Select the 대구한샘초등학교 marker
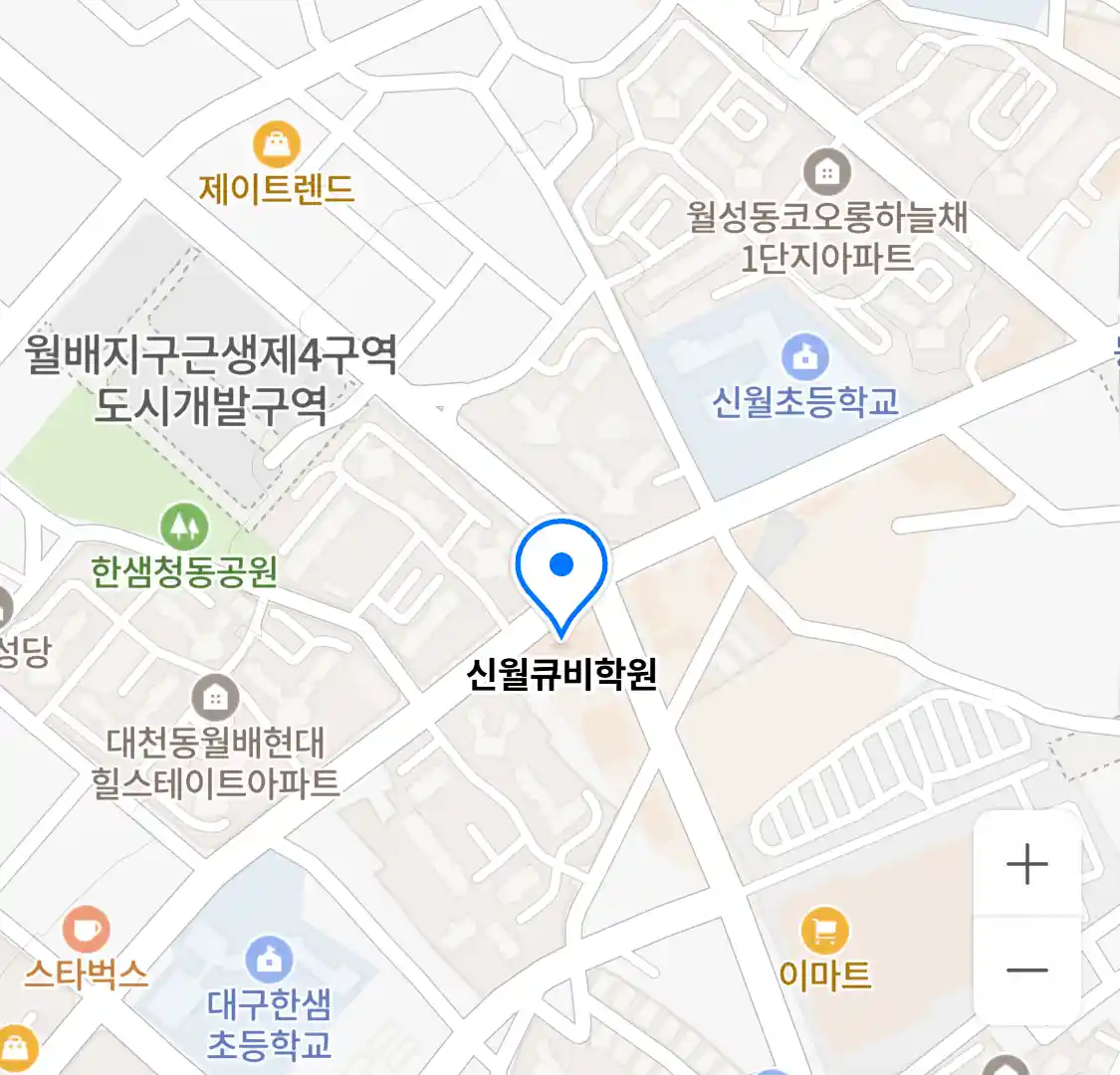Viewport: 1120px width, 1075px height. click(x=269, y=960)
